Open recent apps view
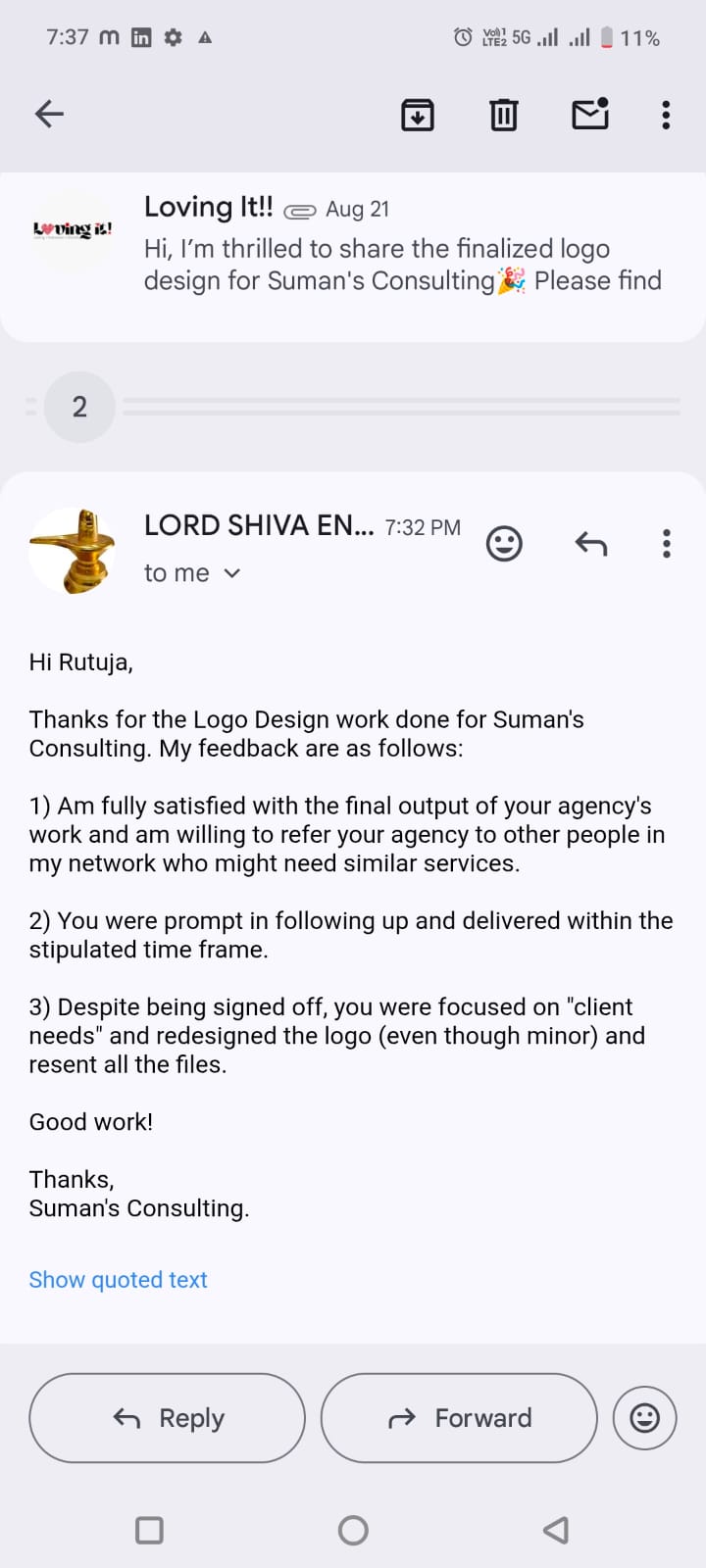Image resolution: width=706 pixels, height=1568 pixels. coord(149,1530)
